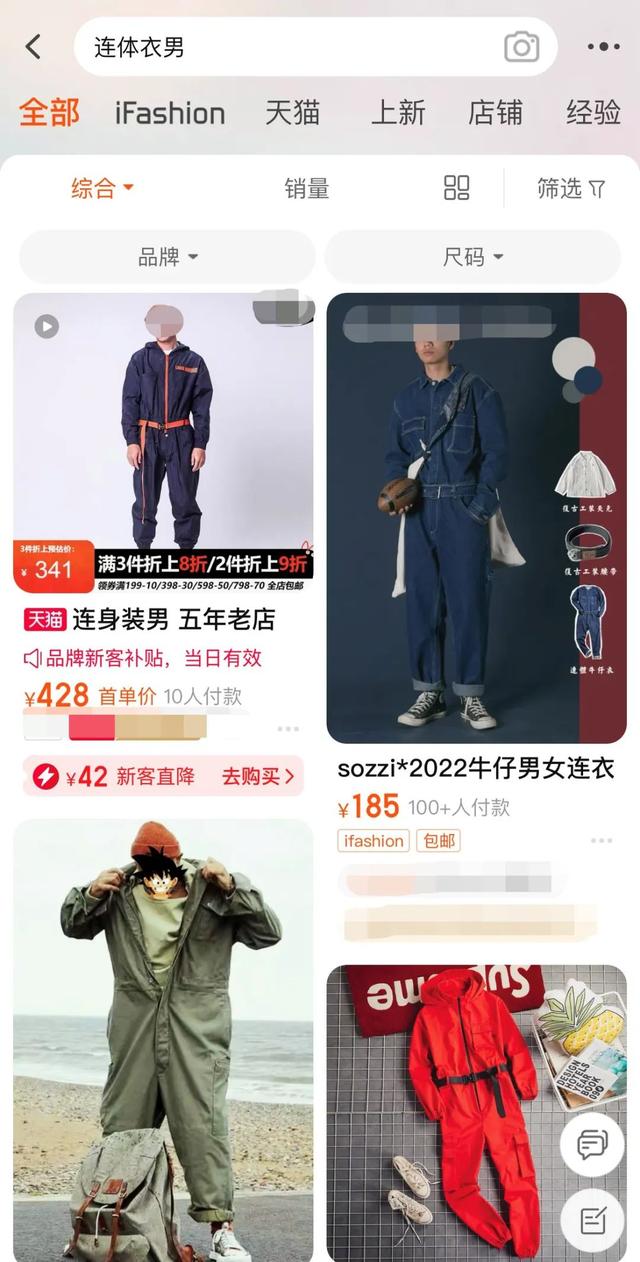
Task: Open the camera image search
Action: (x=521, y=47)
